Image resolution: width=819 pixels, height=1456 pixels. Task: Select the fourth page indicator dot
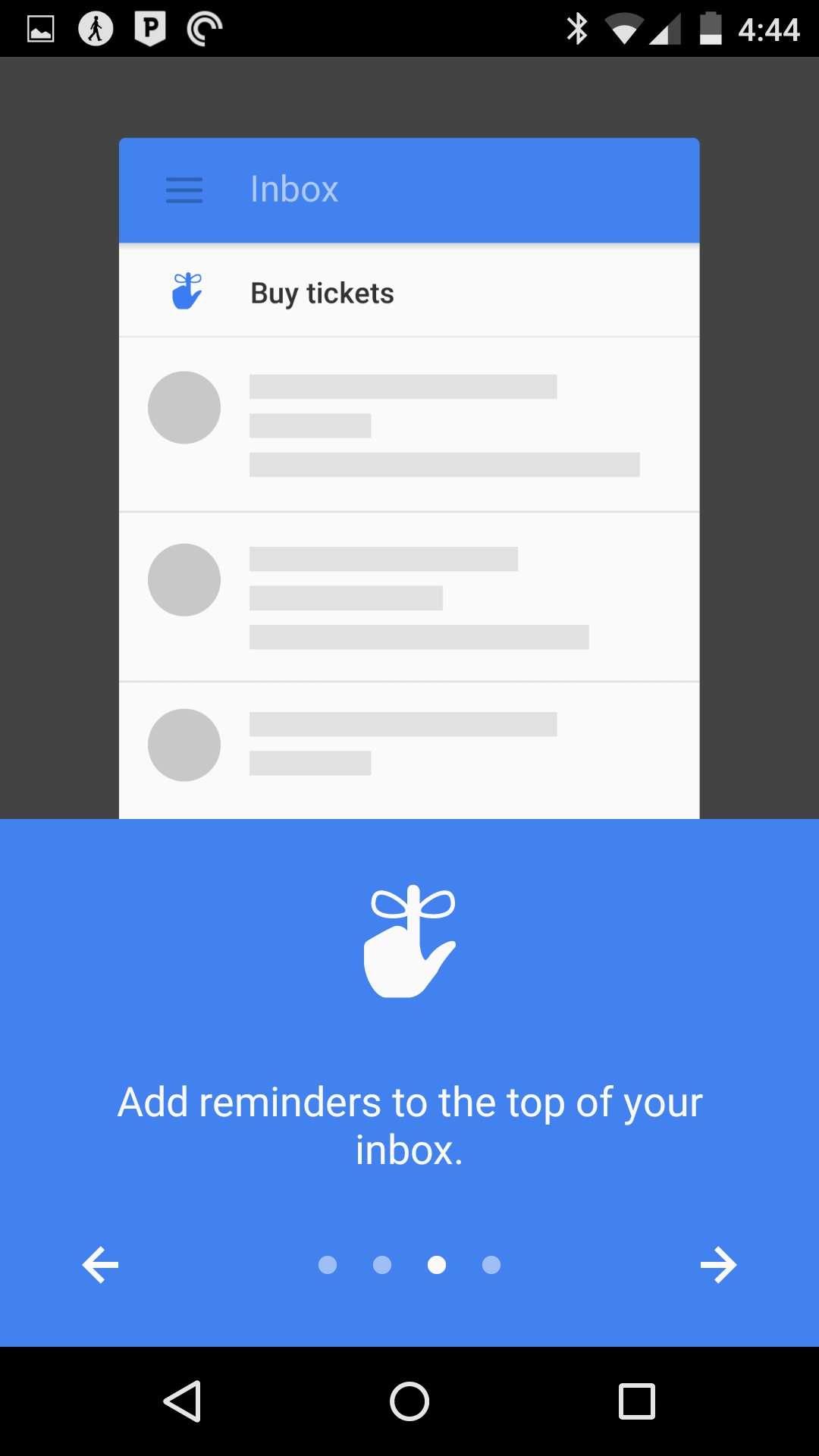[x=491, y=1265]
